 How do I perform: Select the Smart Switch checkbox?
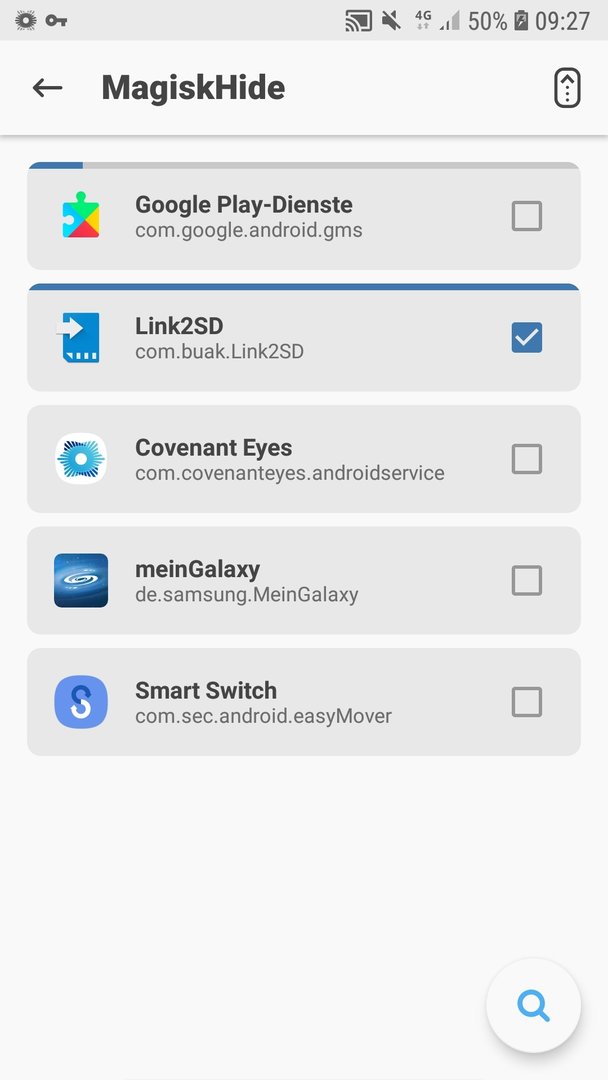pos(526,702)
